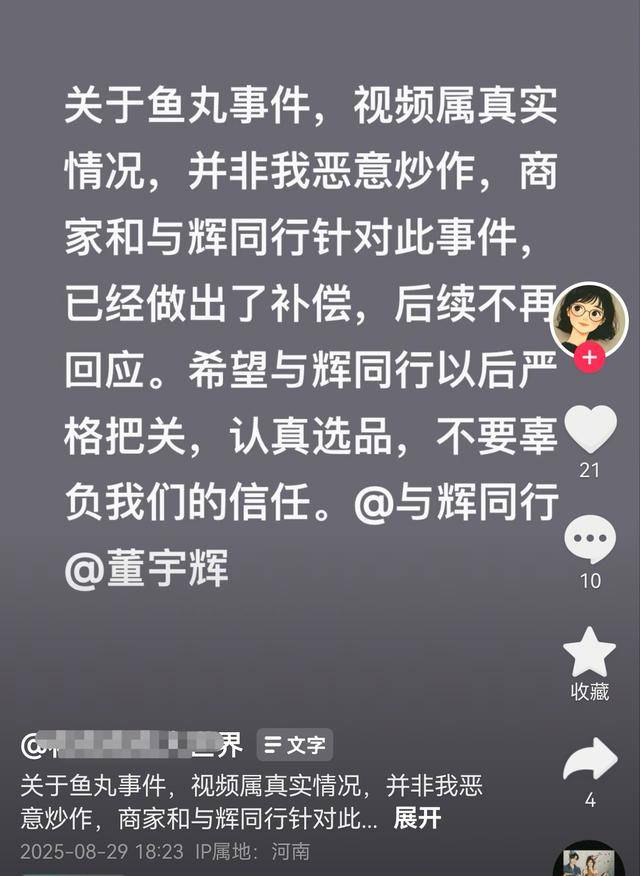Share this post
640x876 pixels.
coord(590,762)
